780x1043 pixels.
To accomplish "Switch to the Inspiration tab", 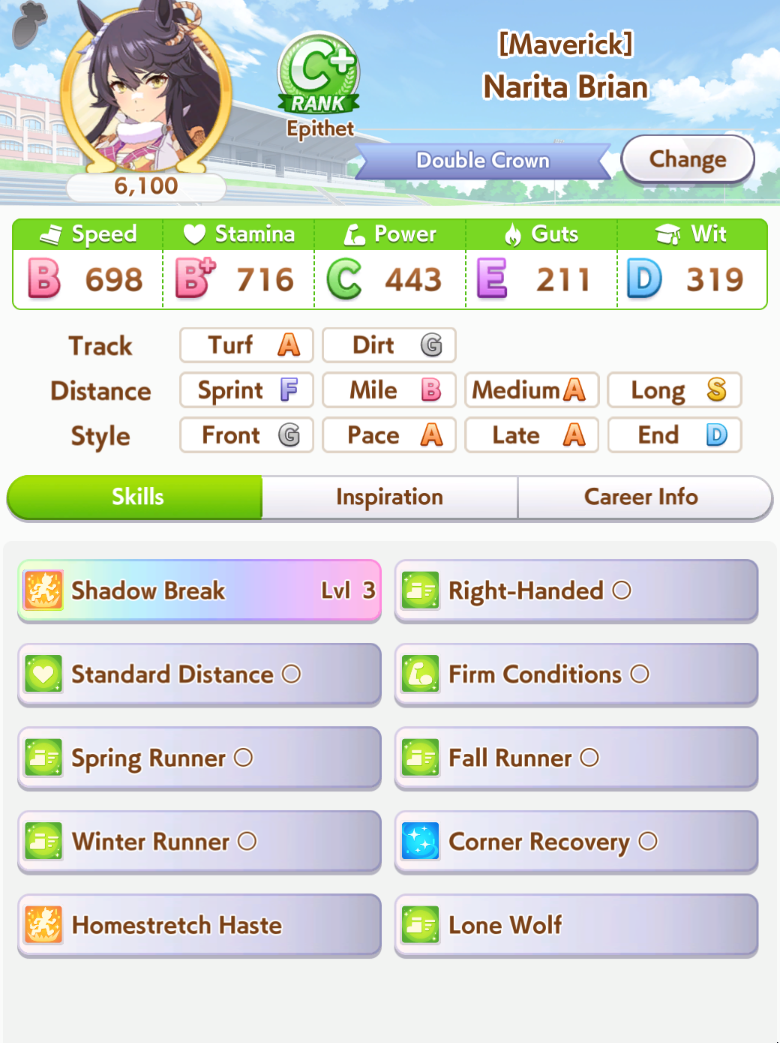I will click(389, 497).
